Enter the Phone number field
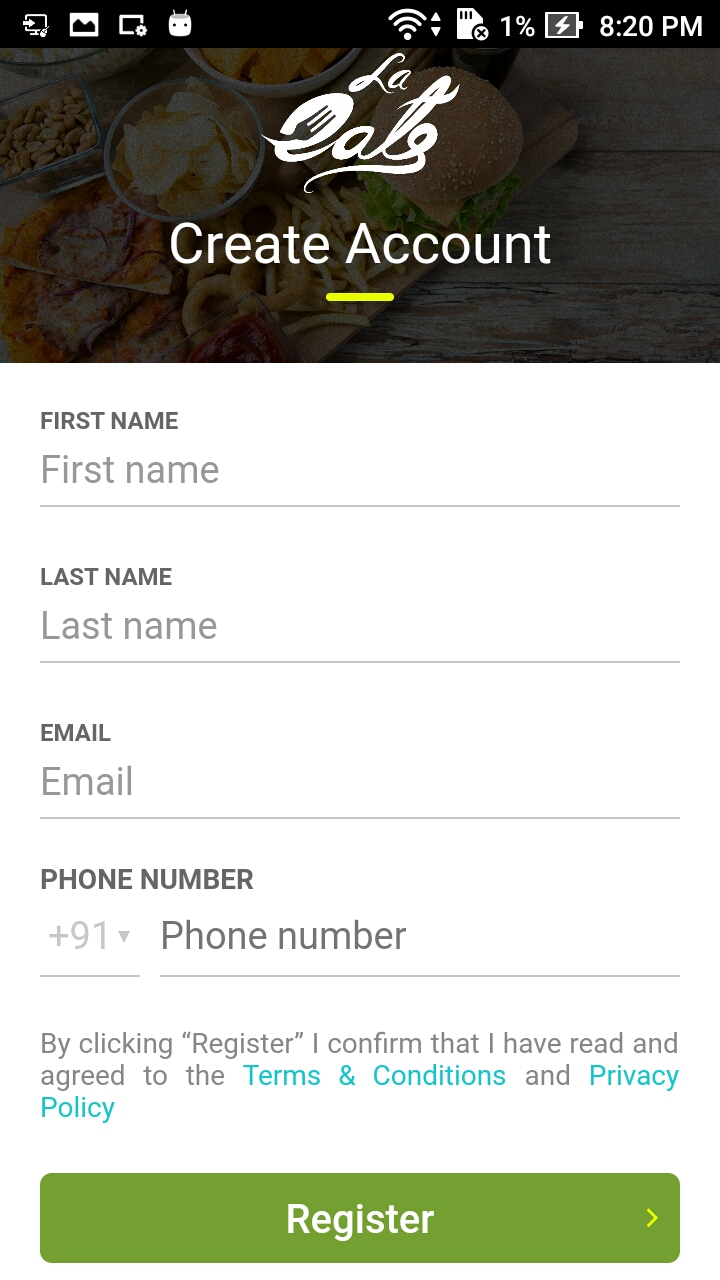 pyautogui.click(x=420, y=937)
